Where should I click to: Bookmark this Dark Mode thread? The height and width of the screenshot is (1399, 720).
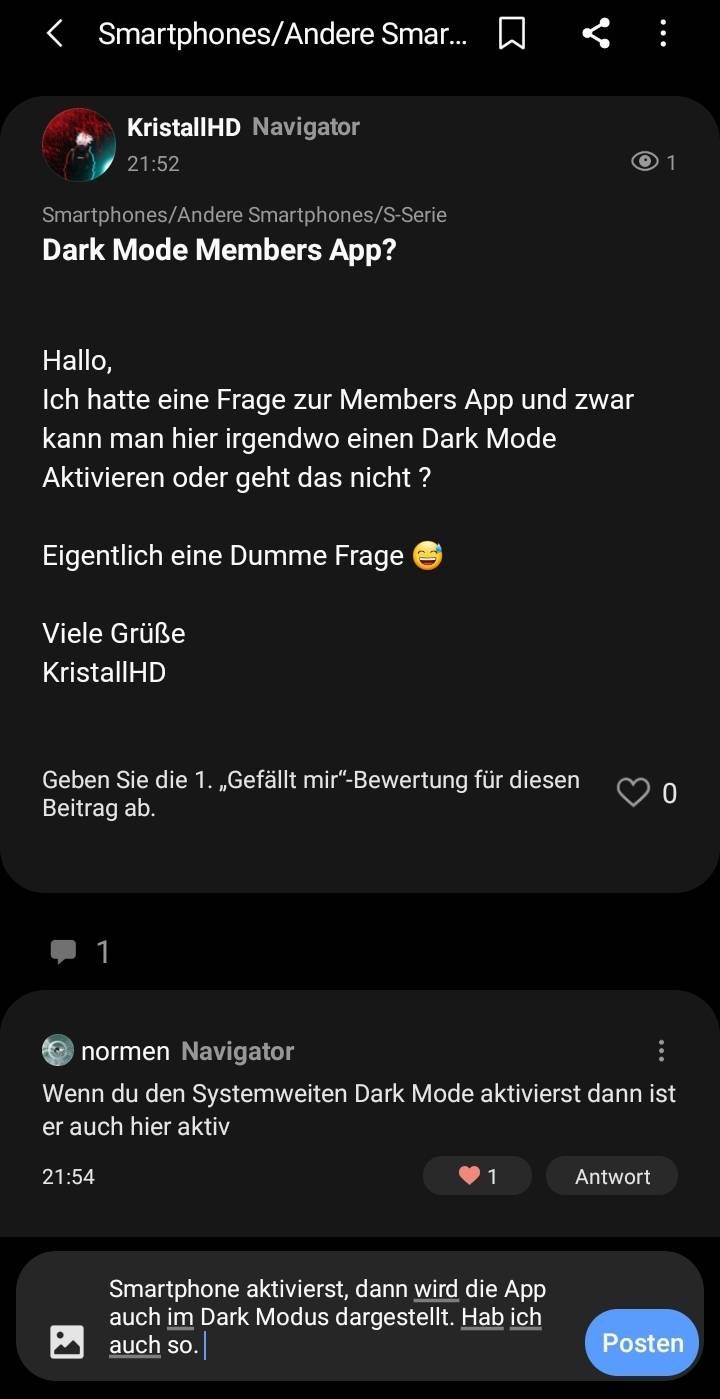(512, 34)
